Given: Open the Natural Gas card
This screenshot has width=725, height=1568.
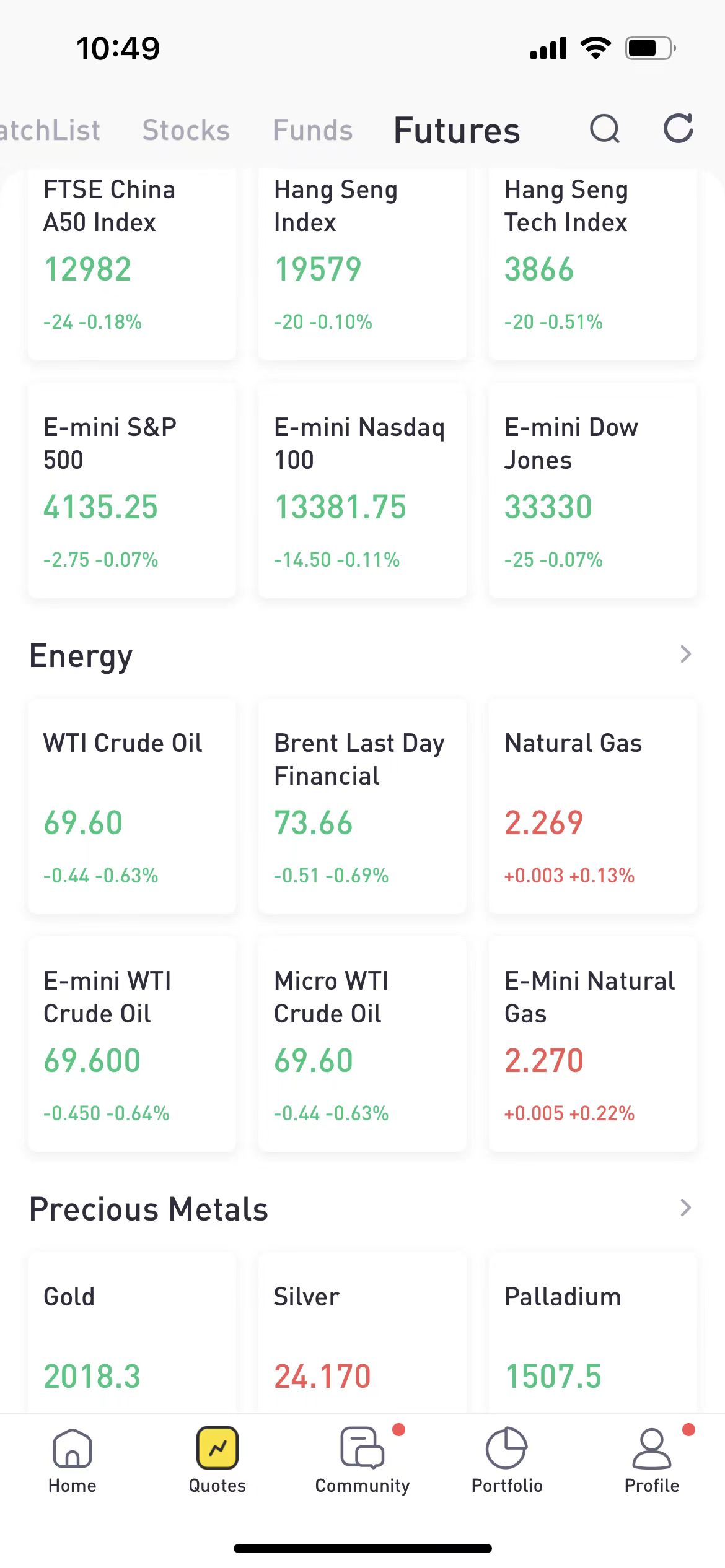Looking at the screenshot, I should (x=592, y=806).
